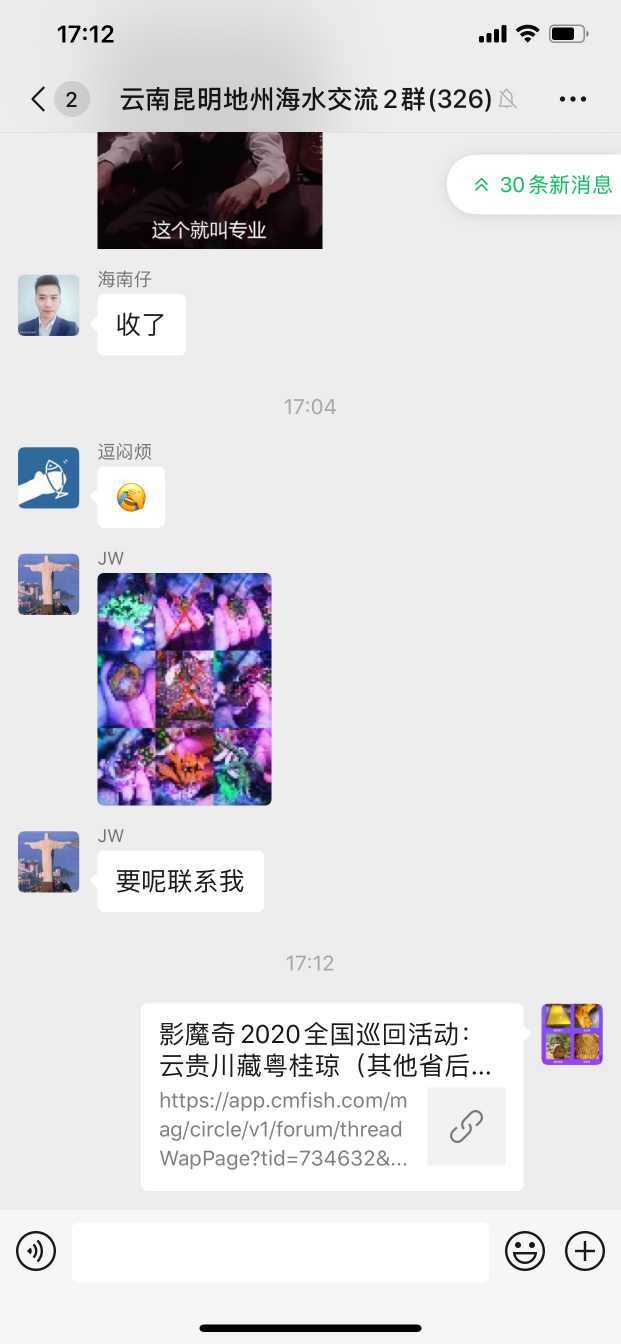The image size is (621, 1344).
Task: Go back to the chat list
Action: (40, 99)
